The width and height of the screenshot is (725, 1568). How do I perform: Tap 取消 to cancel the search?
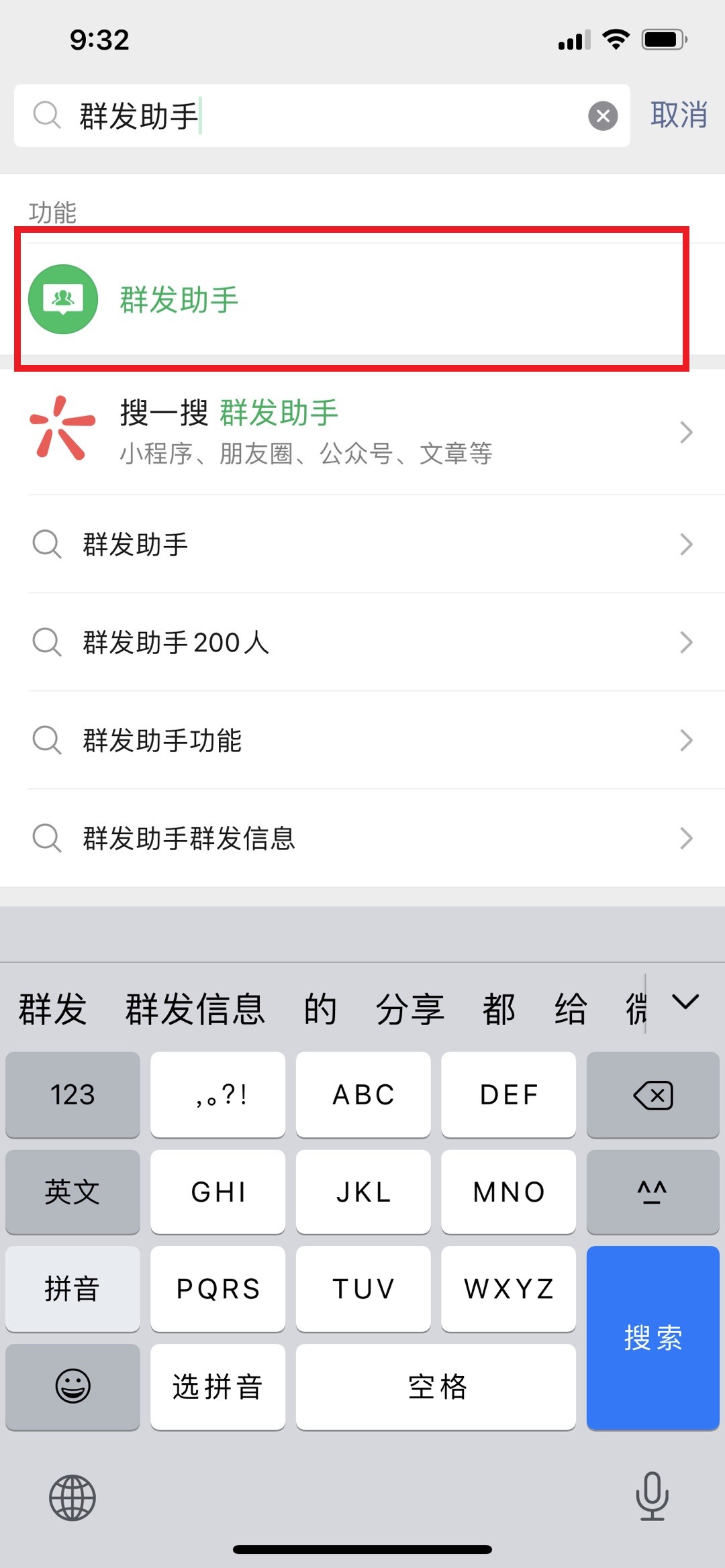pyautogui.click(x=678, y=115)
